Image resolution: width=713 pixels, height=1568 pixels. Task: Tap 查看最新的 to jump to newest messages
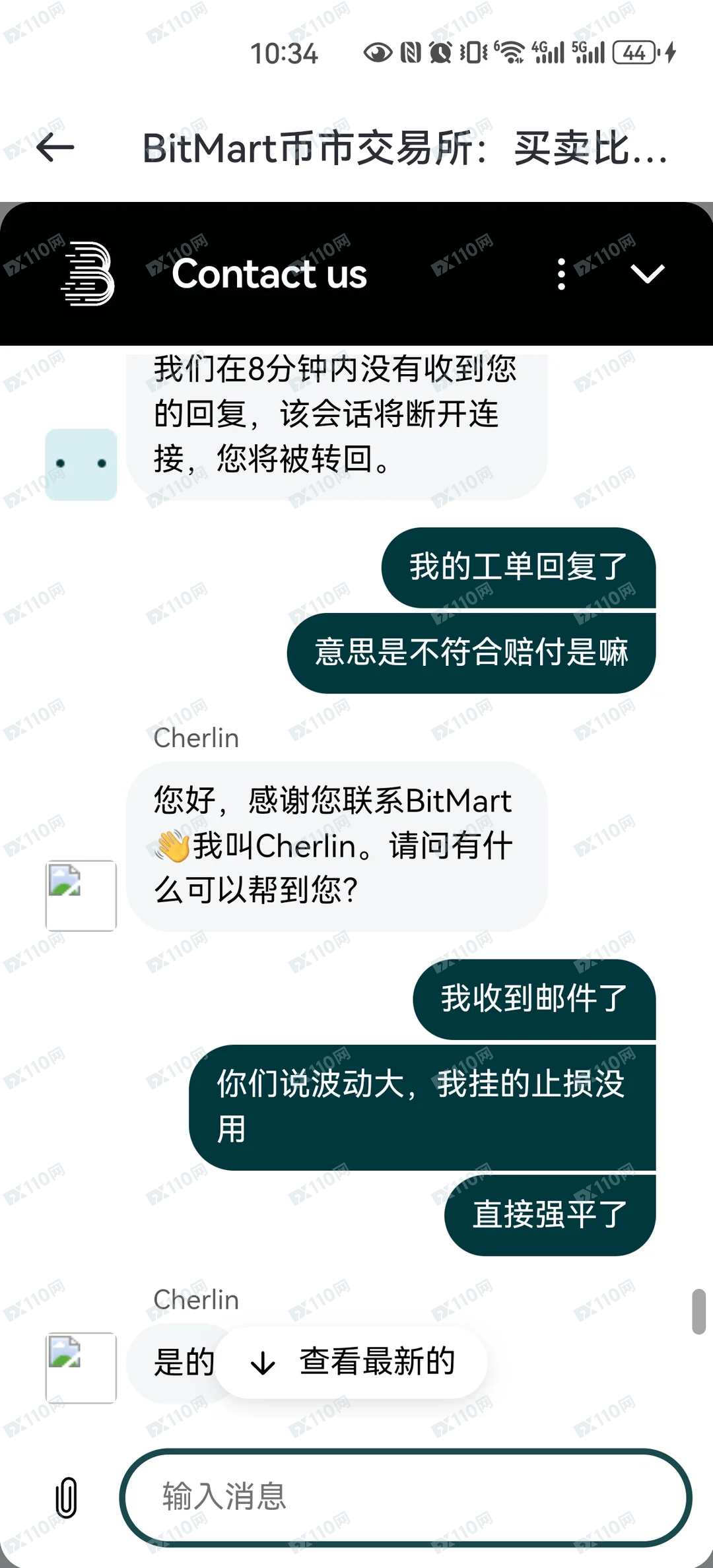[x=376, y=1362]
